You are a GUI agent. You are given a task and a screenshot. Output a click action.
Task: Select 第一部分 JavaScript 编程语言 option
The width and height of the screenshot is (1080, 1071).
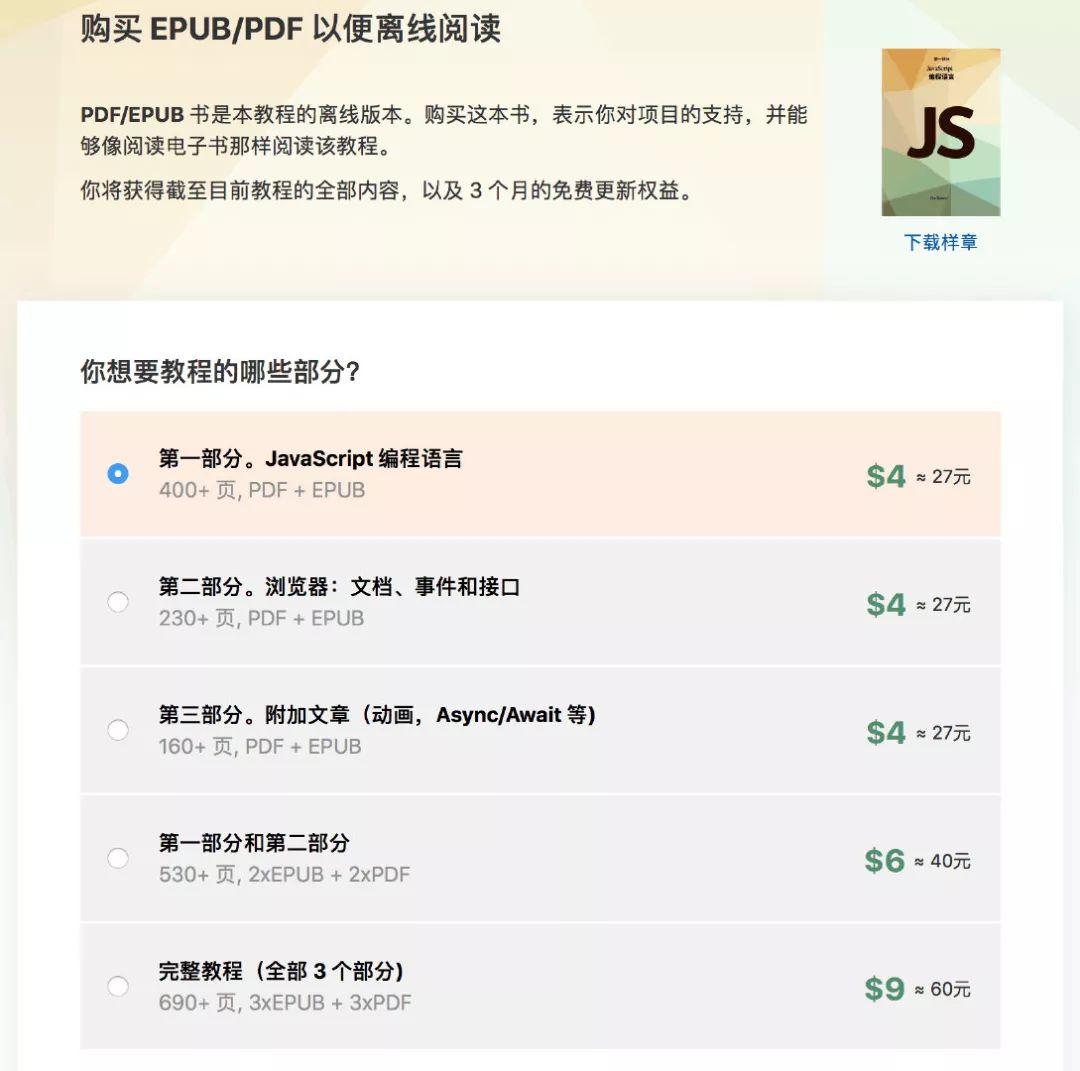pyautogui.click(x=118, y=474)
